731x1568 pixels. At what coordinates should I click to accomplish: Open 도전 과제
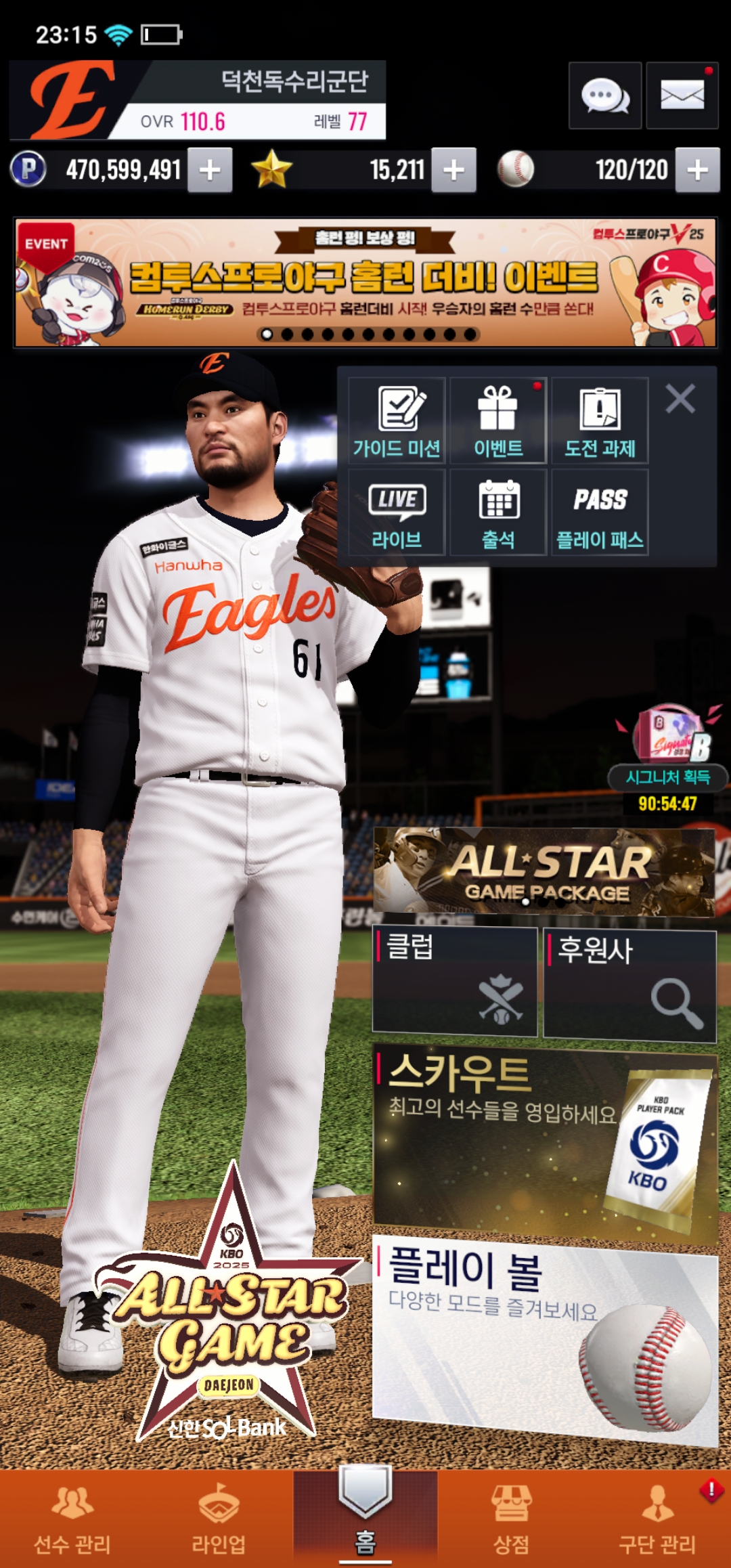(x=600, y=420)
